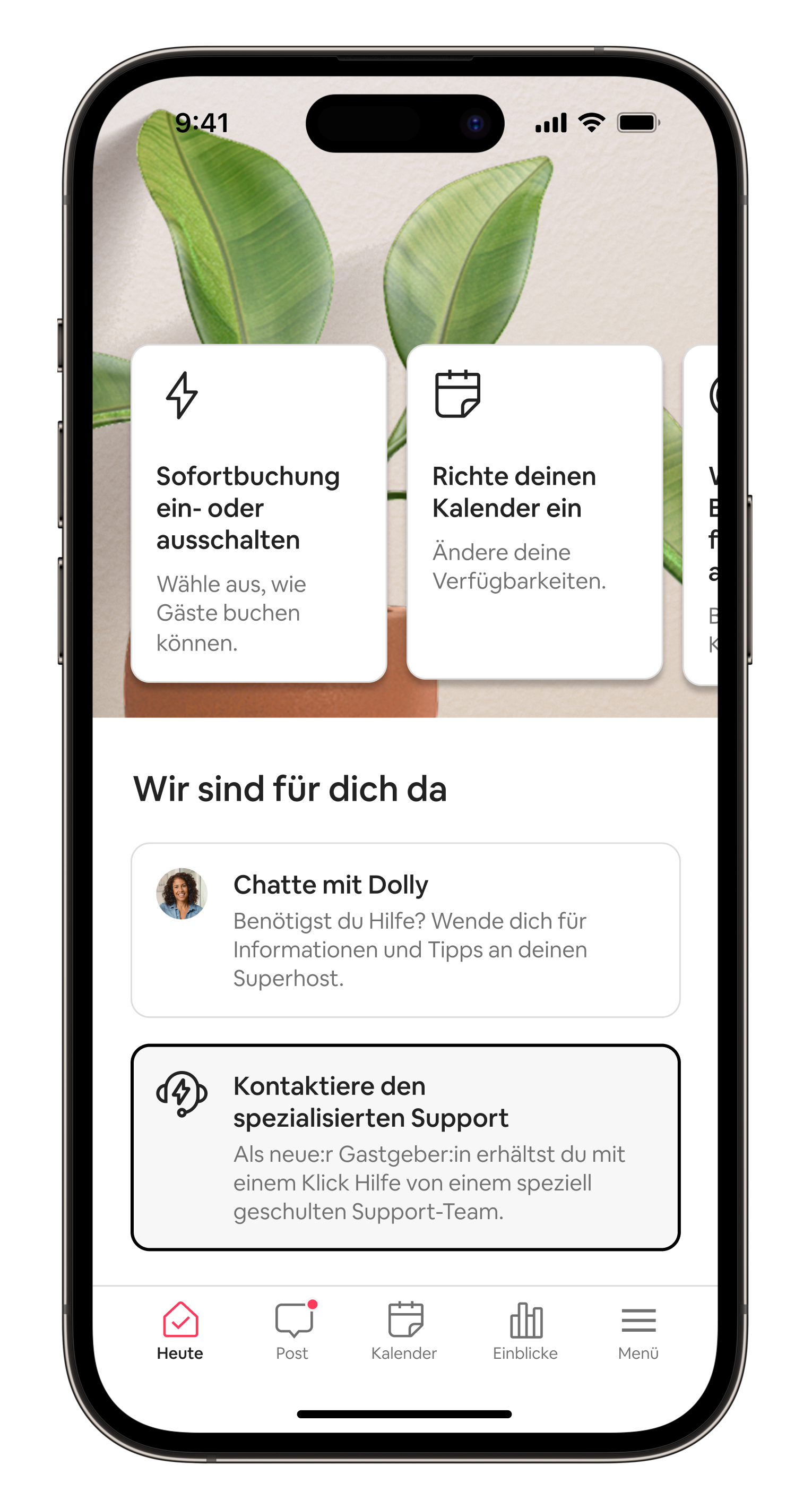Go to the Post inbox tab
812x1508 pixels.
(292, 1331)
